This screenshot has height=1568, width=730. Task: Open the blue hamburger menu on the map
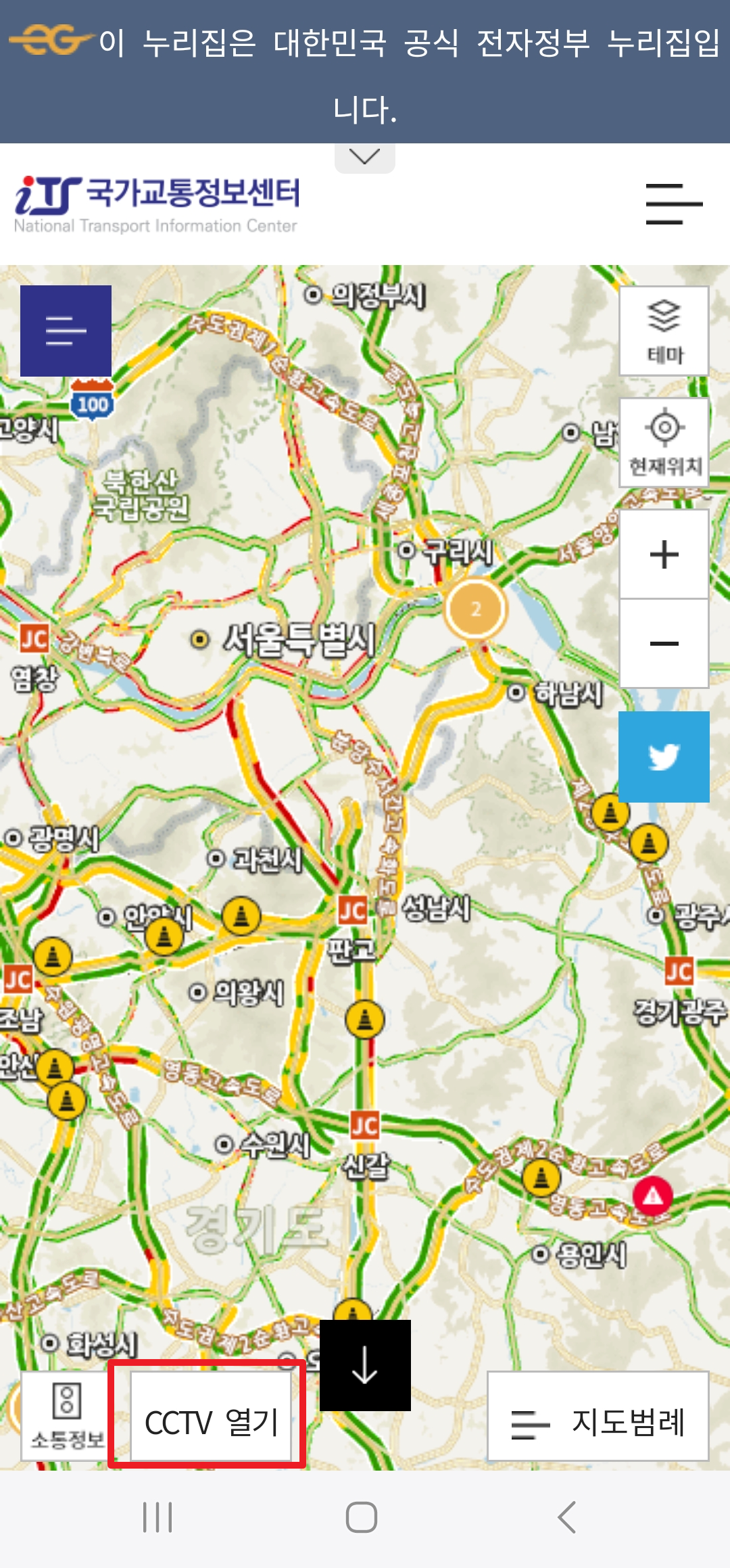[64, 329]
